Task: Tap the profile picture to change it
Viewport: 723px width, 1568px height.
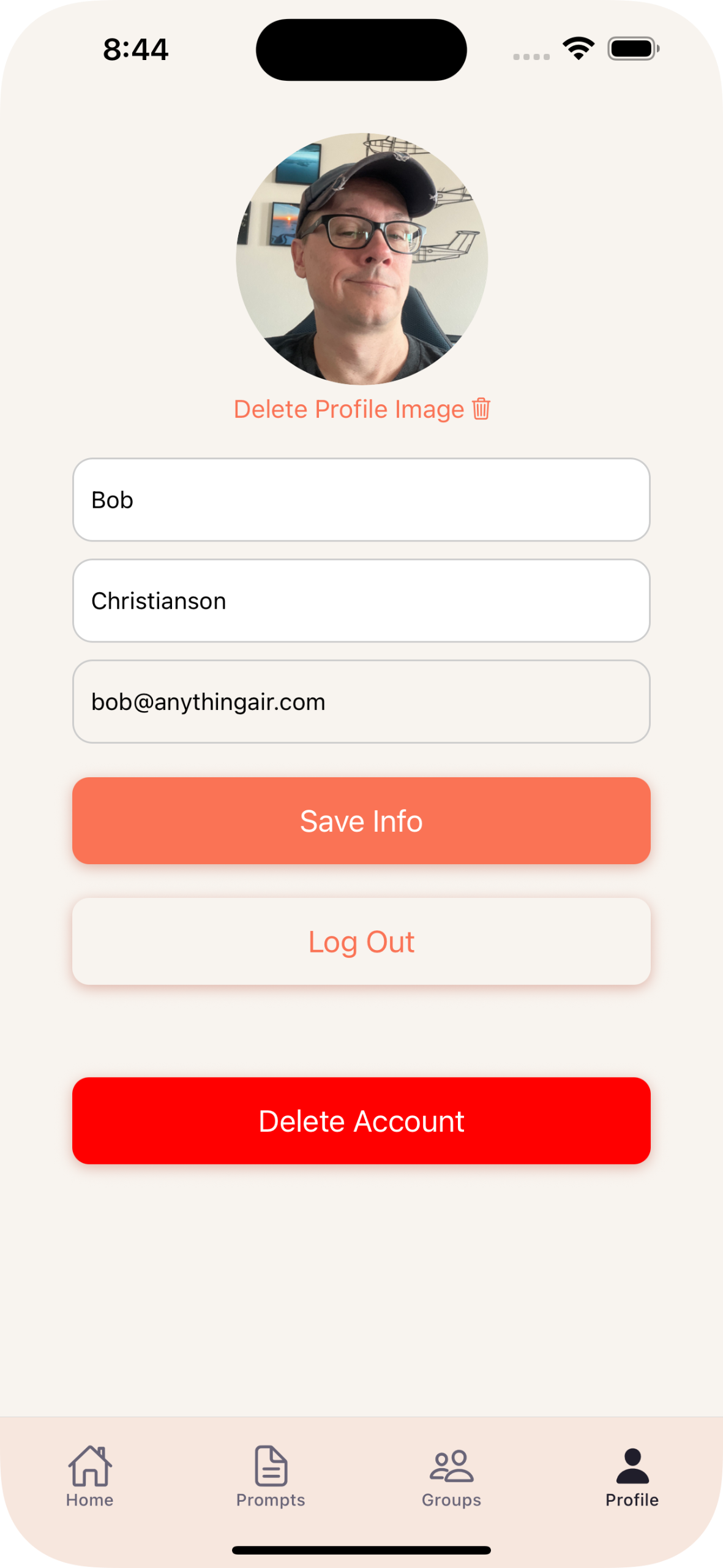Action: 362,258
